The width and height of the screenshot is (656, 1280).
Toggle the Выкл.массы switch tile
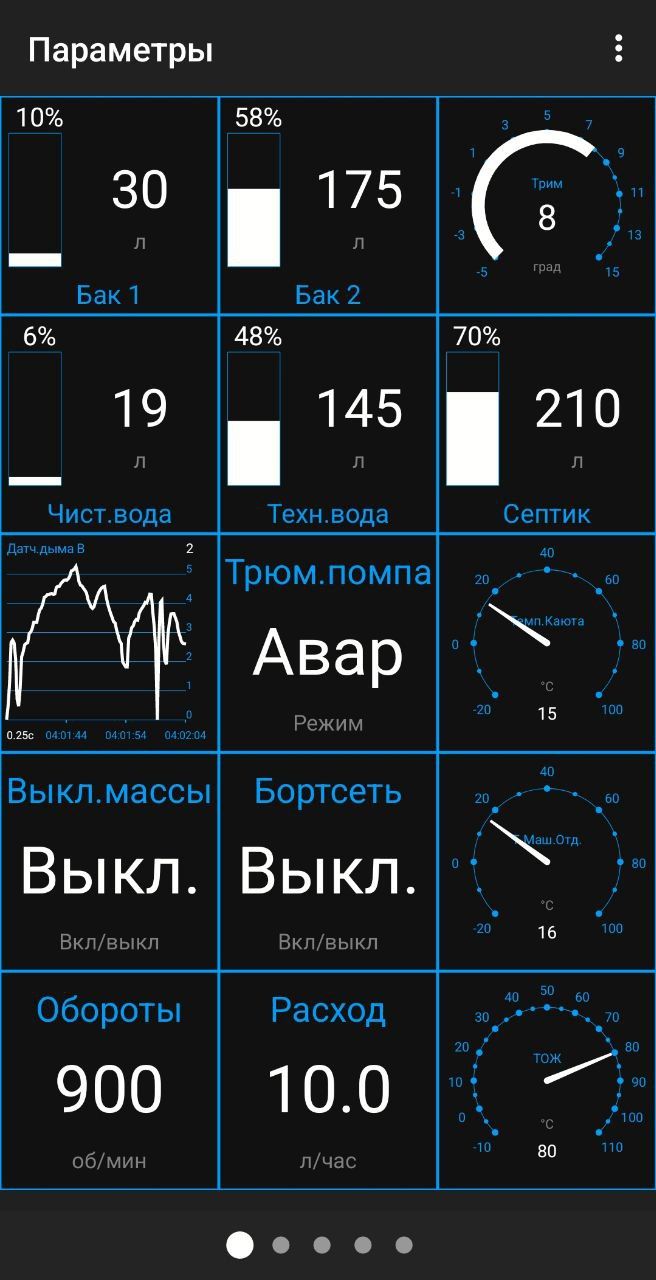(109, 862)
